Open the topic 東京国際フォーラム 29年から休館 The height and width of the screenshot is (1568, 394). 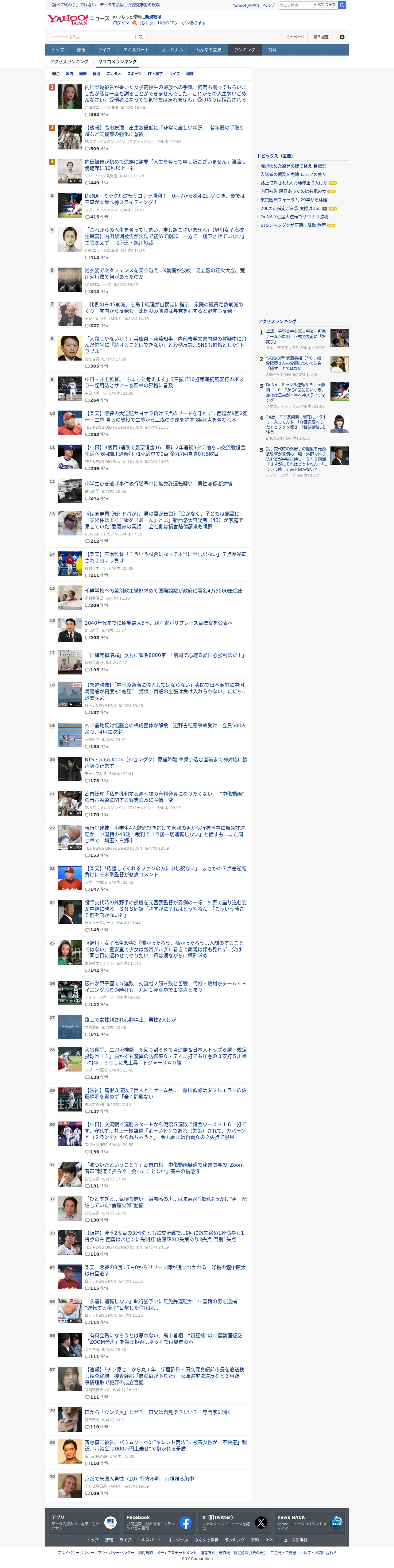point(294,200)
